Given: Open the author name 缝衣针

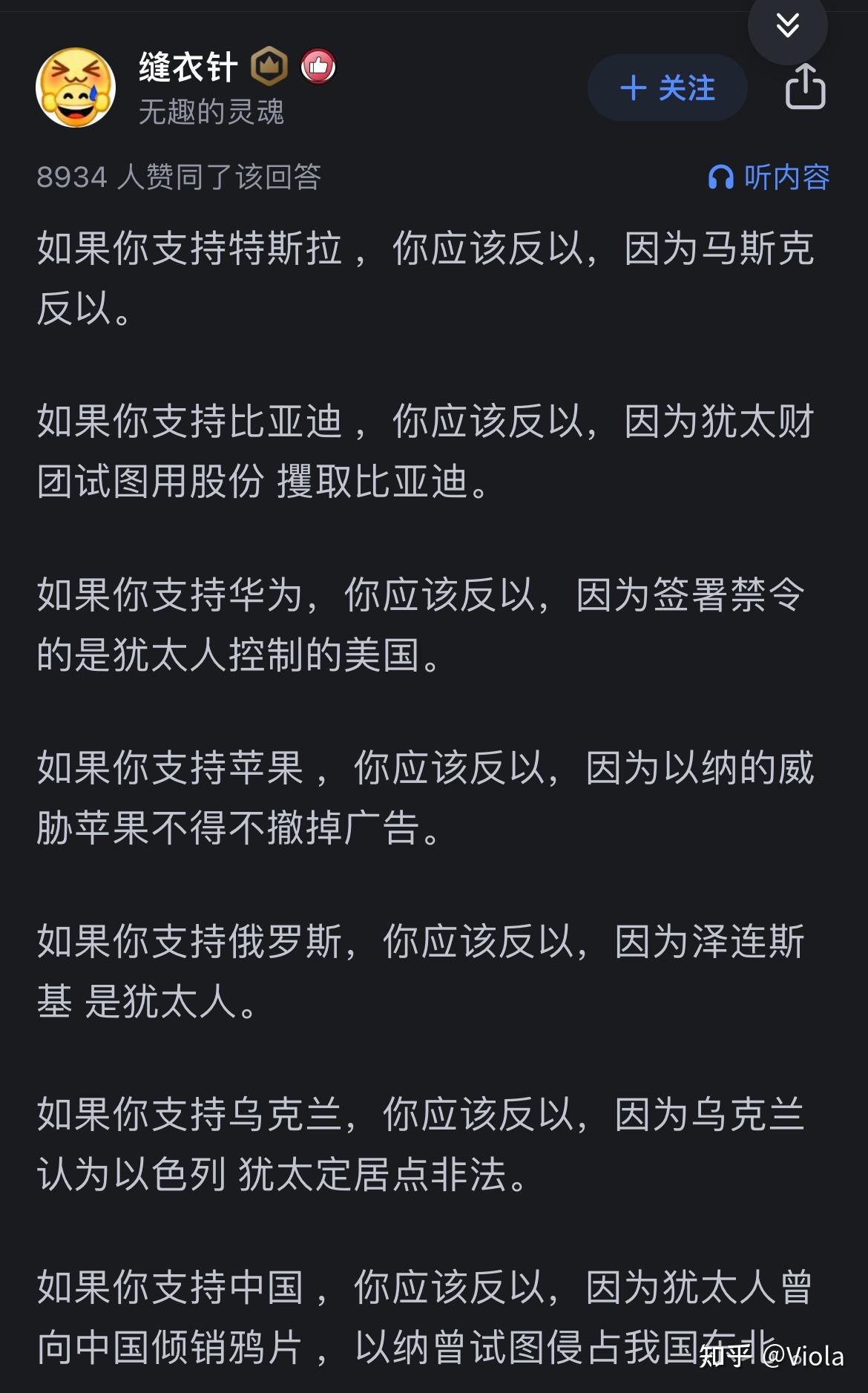Looking at the screenshot, I should (188, 68).
